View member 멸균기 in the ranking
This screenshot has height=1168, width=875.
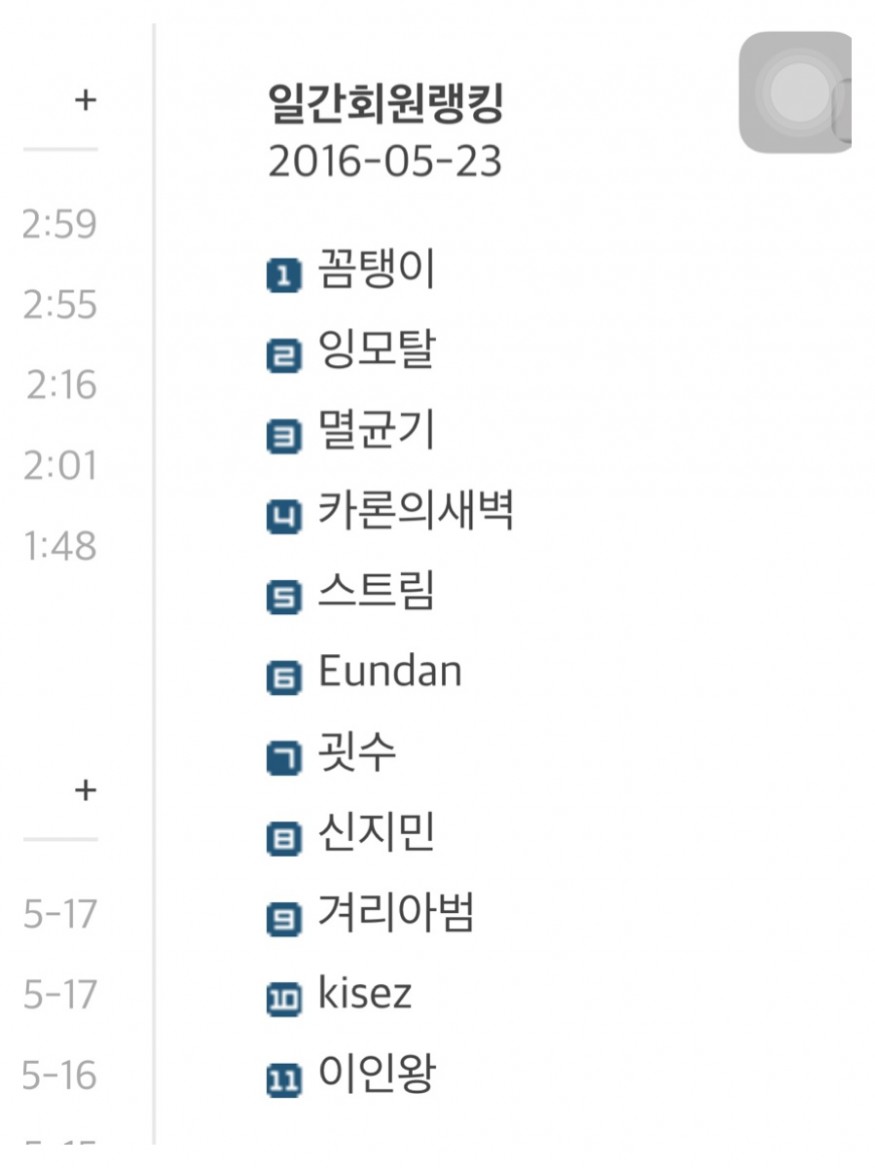tap(376, 432)
